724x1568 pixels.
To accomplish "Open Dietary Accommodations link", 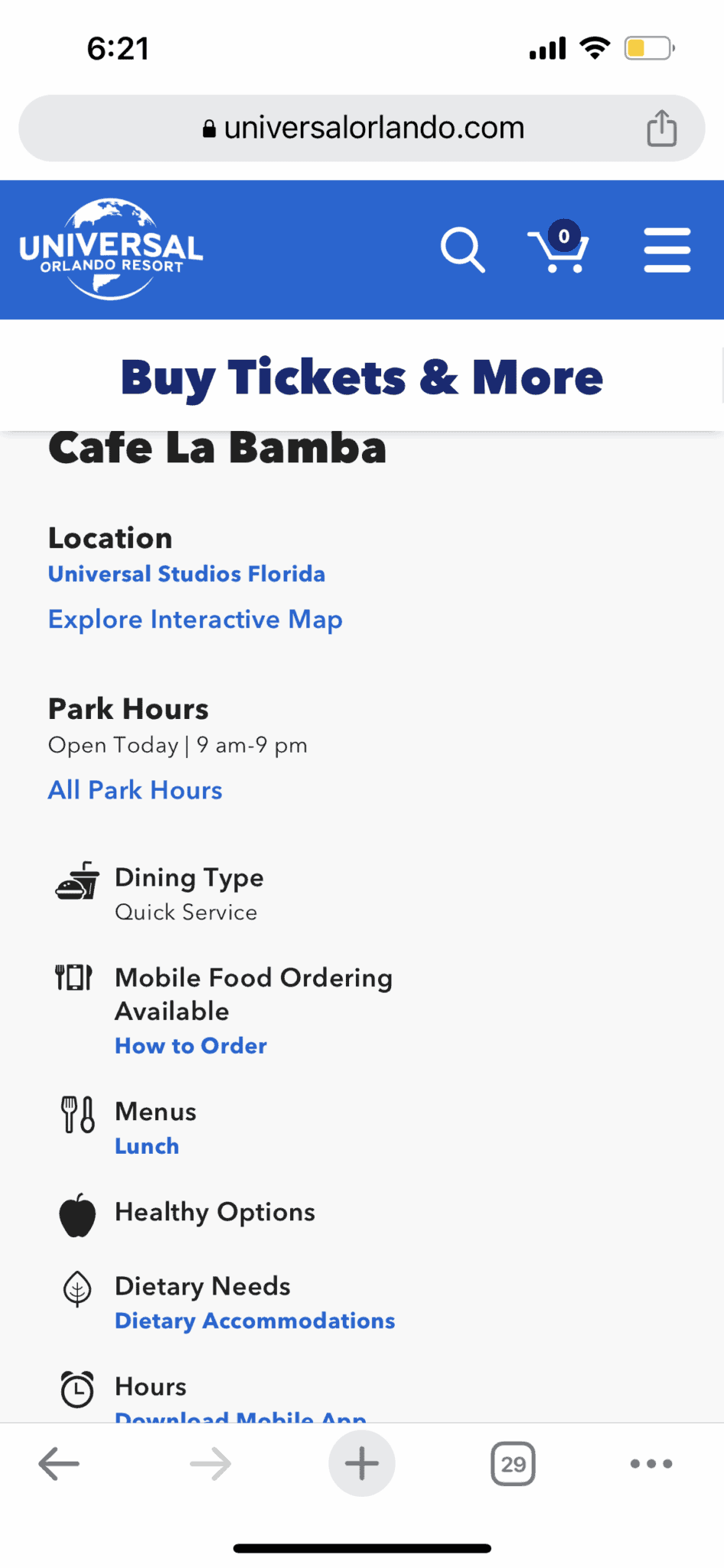I will point(255,1321).
